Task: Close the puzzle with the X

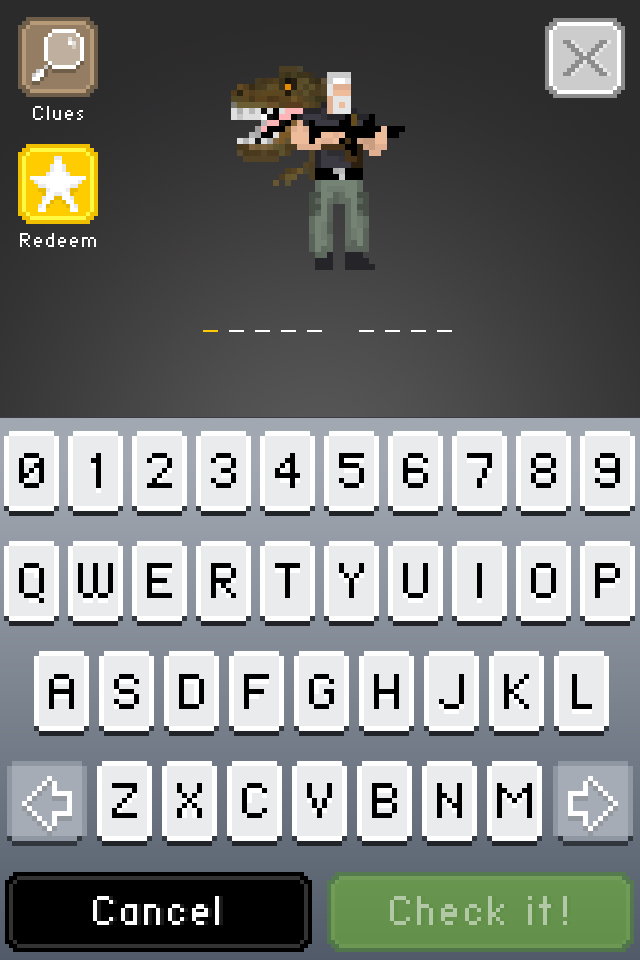Action: (585, 58)
